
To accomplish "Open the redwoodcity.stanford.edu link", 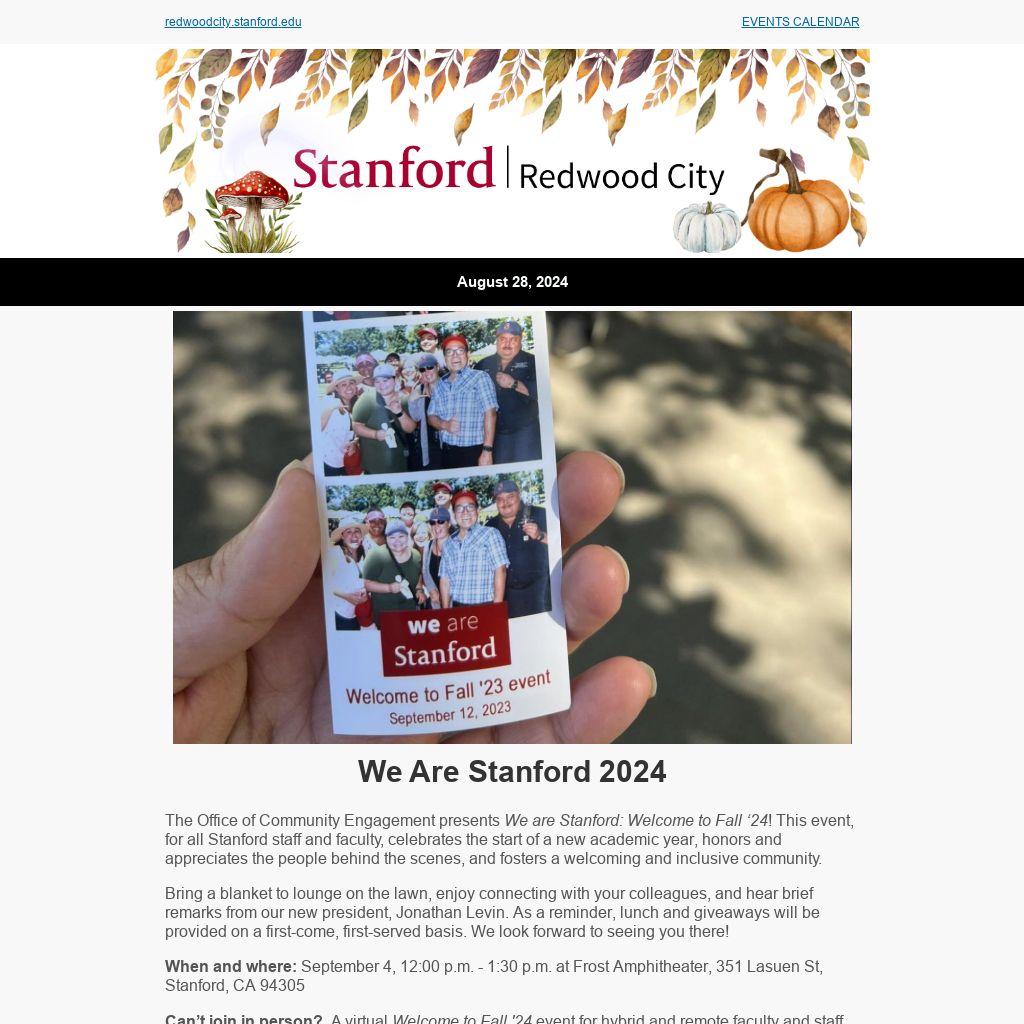I will (x=233, y=22).
